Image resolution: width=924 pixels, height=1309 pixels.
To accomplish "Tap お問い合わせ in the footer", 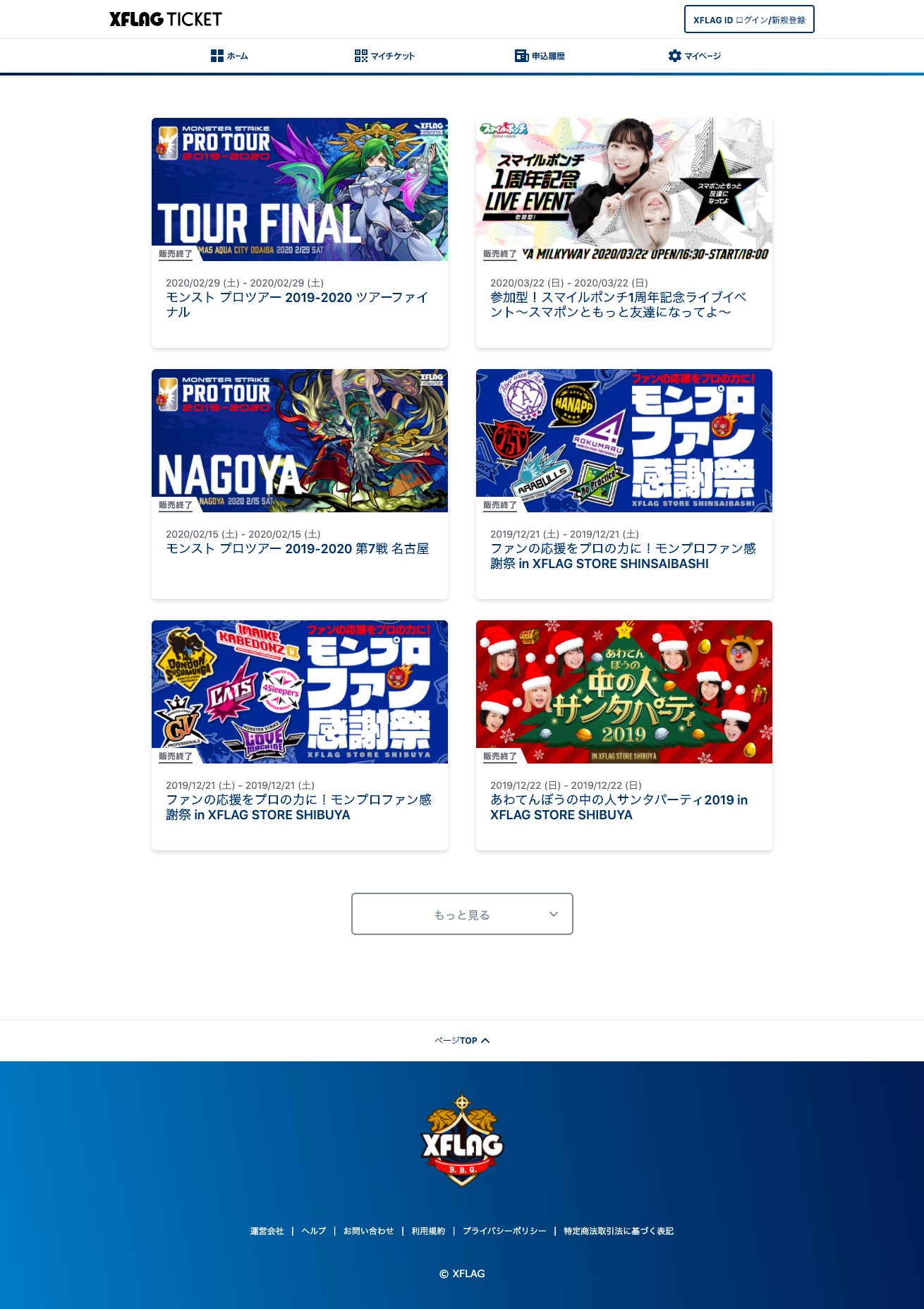I will coord(368,1231).
